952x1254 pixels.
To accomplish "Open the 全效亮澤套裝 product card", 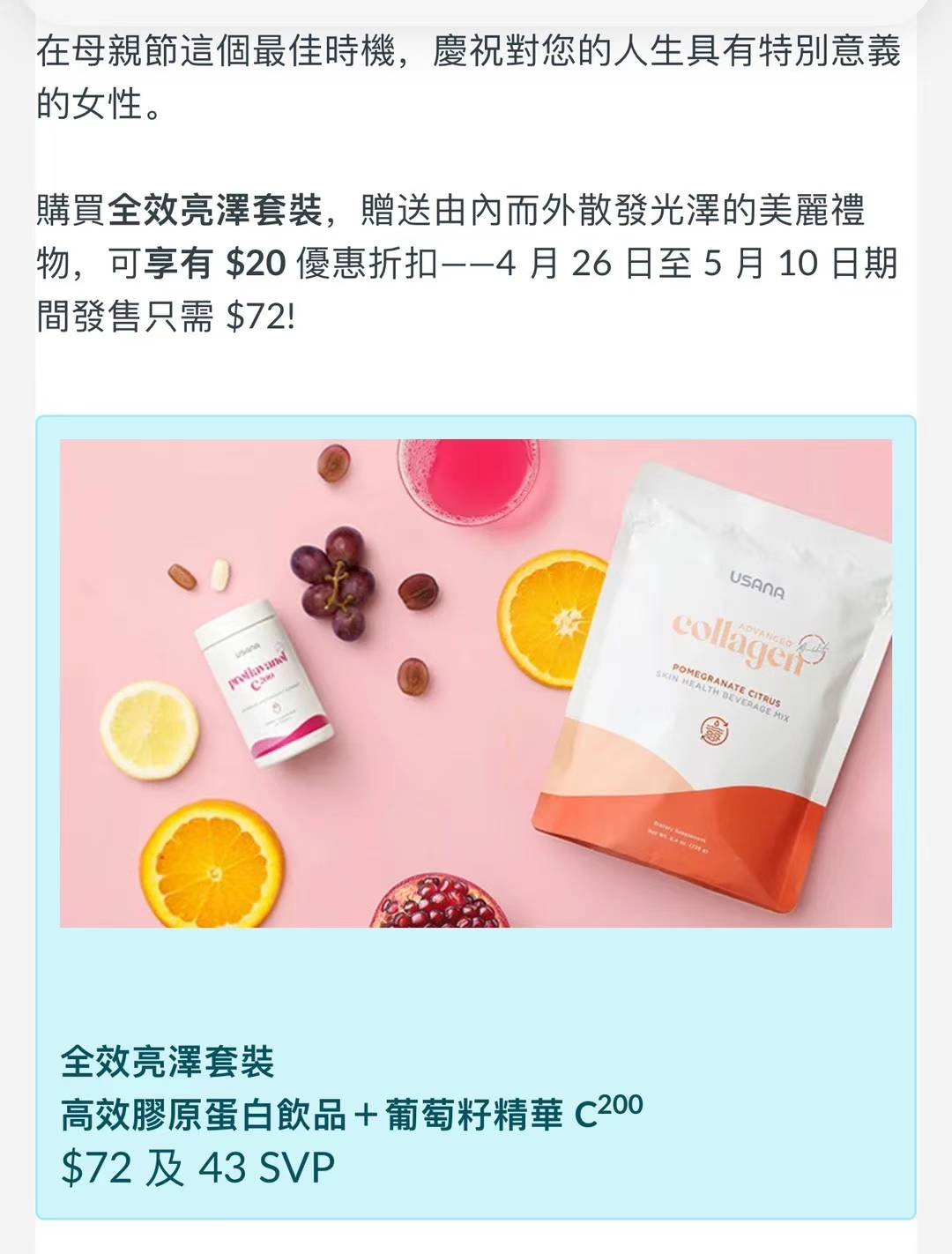I will [x=475, y=816].
